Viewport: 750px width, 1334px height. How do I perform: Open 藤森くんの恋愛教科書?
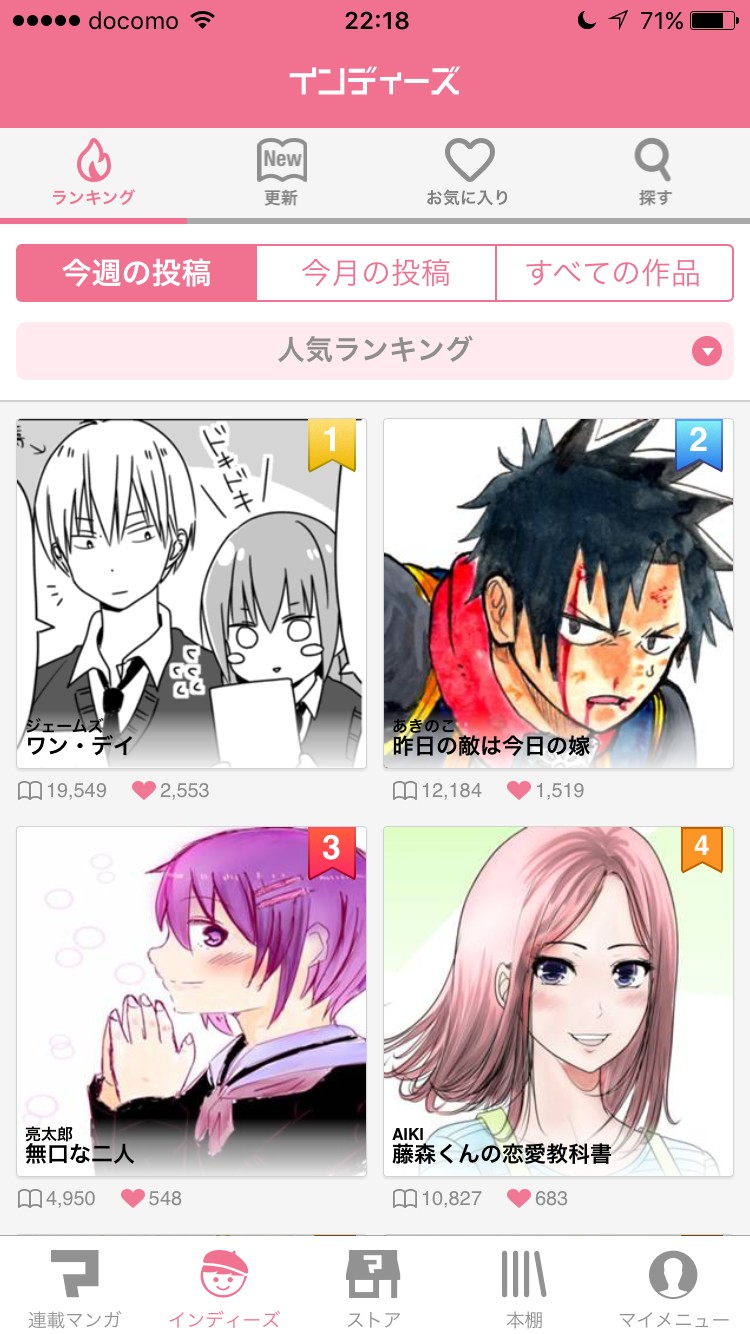[558, 1001]
